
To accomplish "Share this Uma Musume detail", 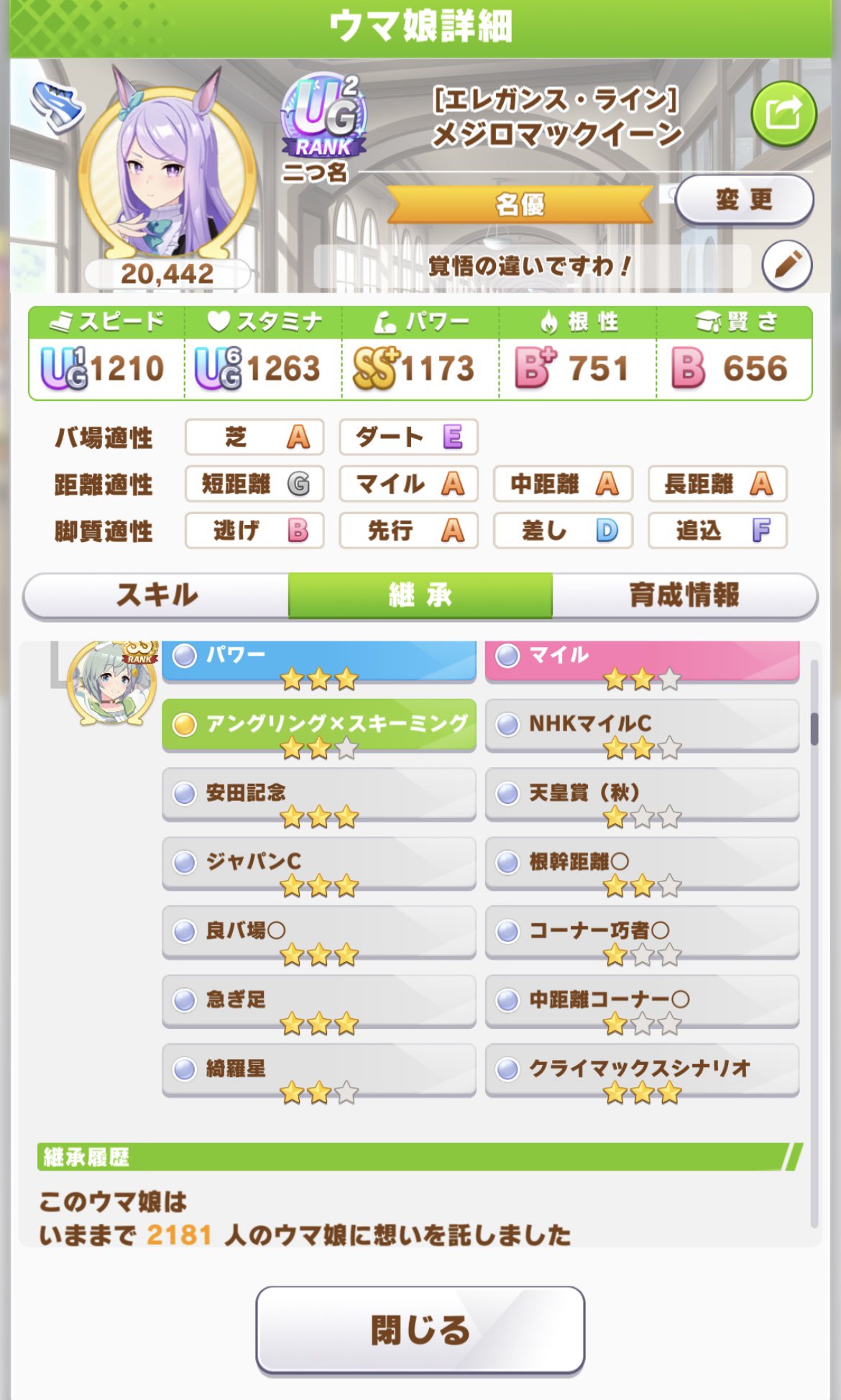I will tap(783, 114).
